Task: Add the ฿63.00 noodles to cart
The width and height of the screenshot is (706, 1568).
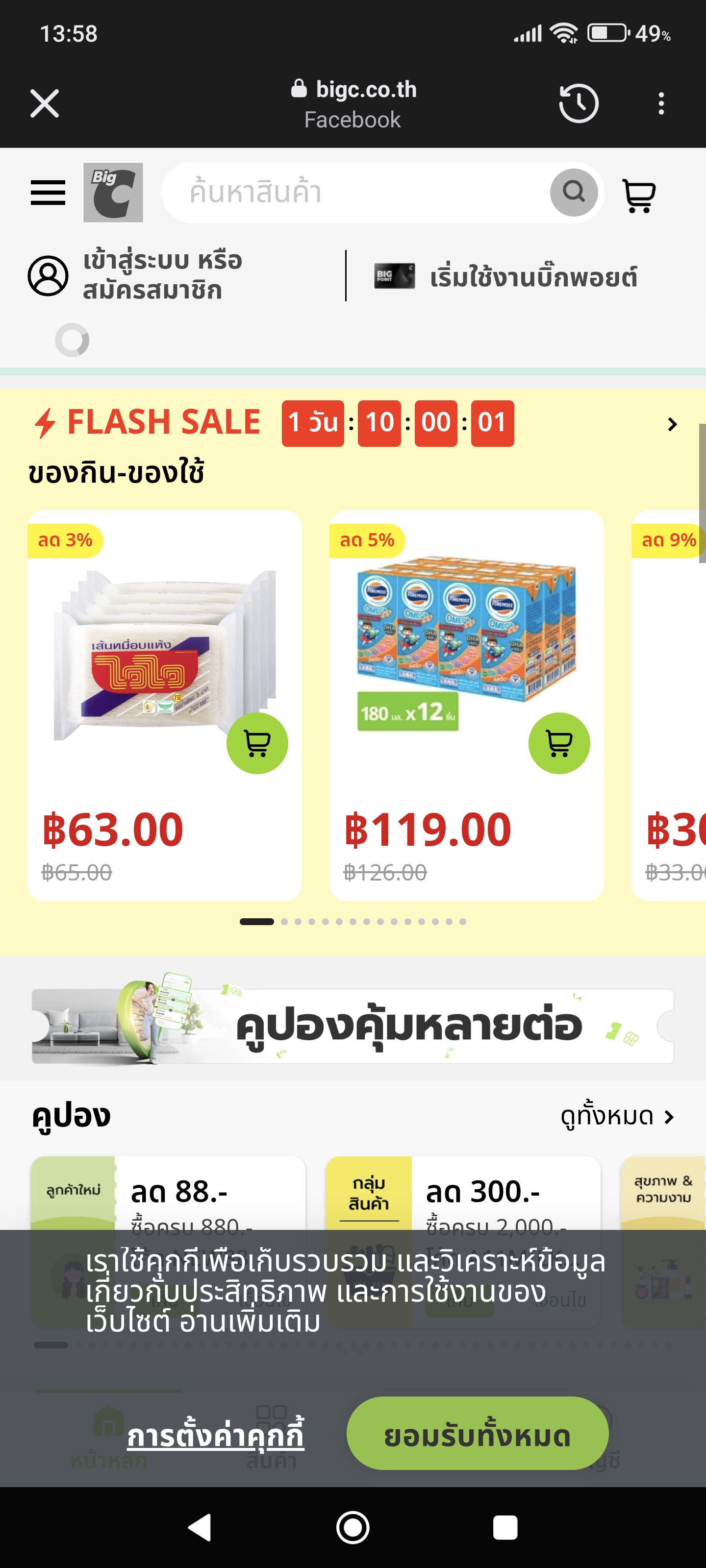Action: click(x=257, y=743)
